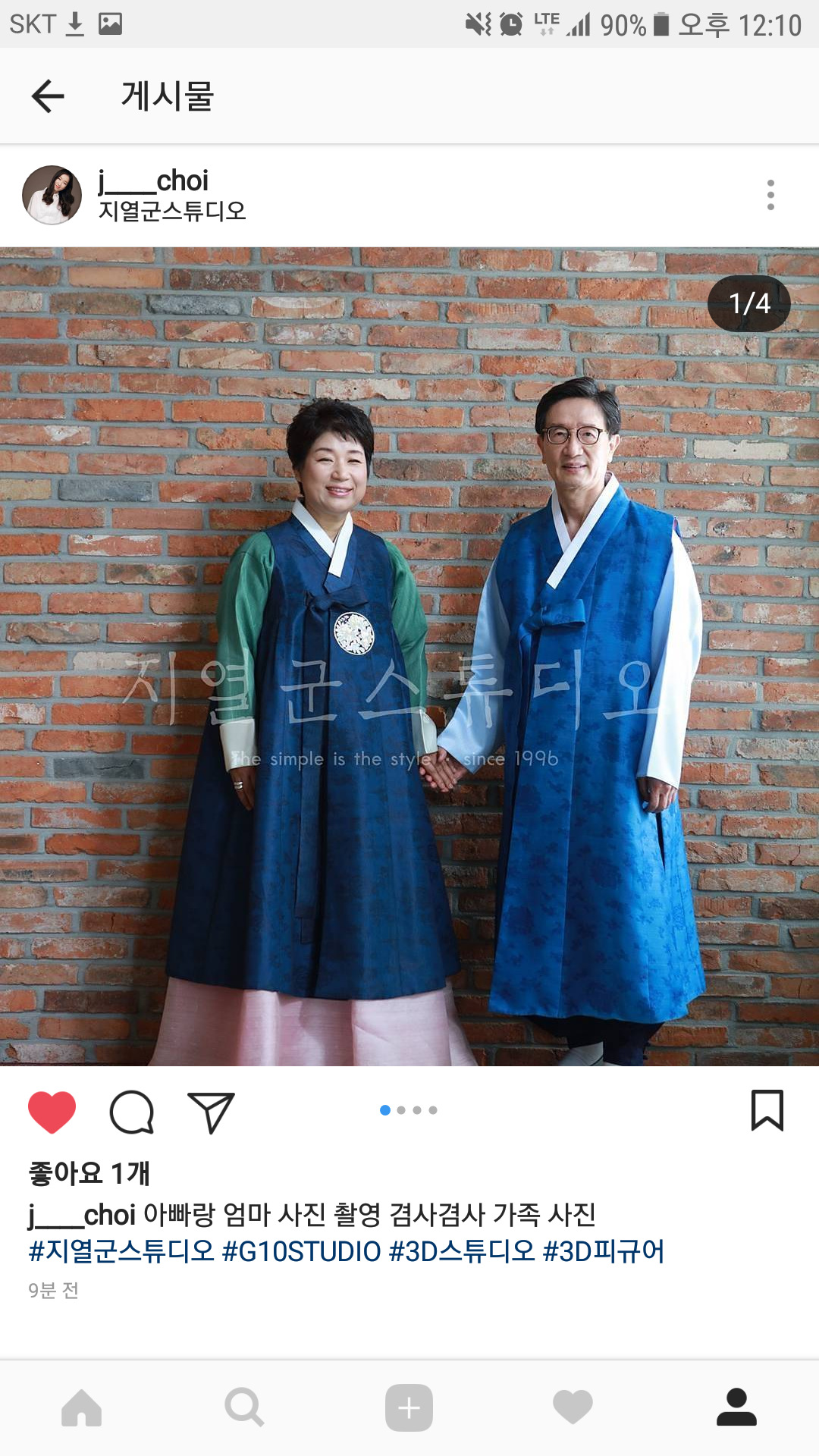Create a new post with plus button

[409, 1408]
